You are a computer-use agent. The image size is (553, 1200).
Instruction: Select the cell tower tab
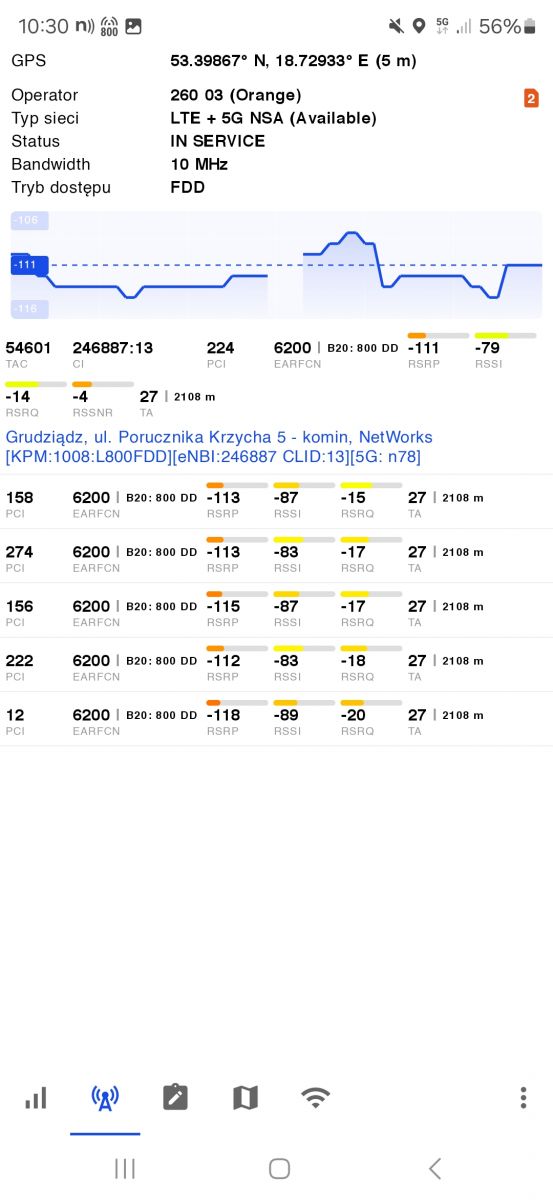pos(105,1098)
